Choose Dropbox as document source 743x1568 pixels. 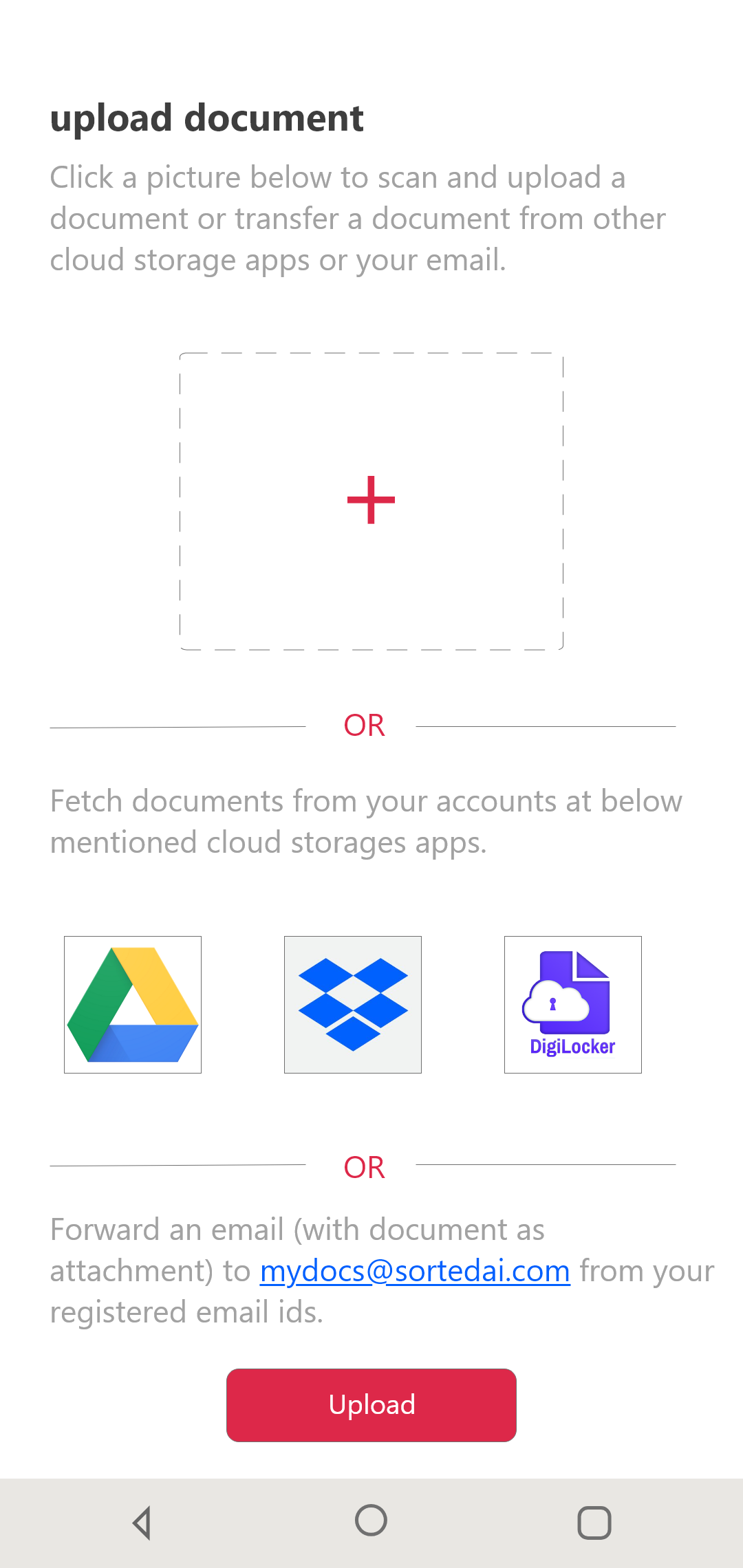tap(353, 1005)
